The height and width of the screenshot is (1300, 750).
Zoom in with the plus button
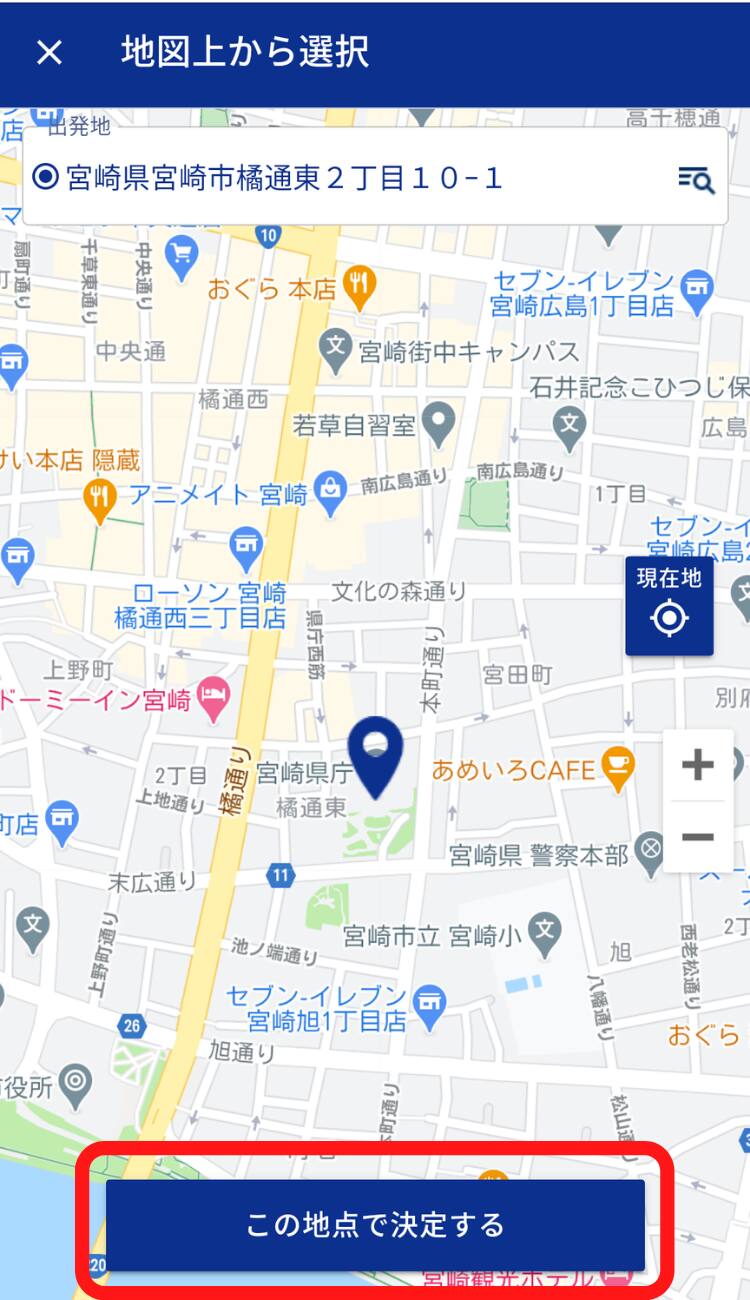click(x=697, y=766)
